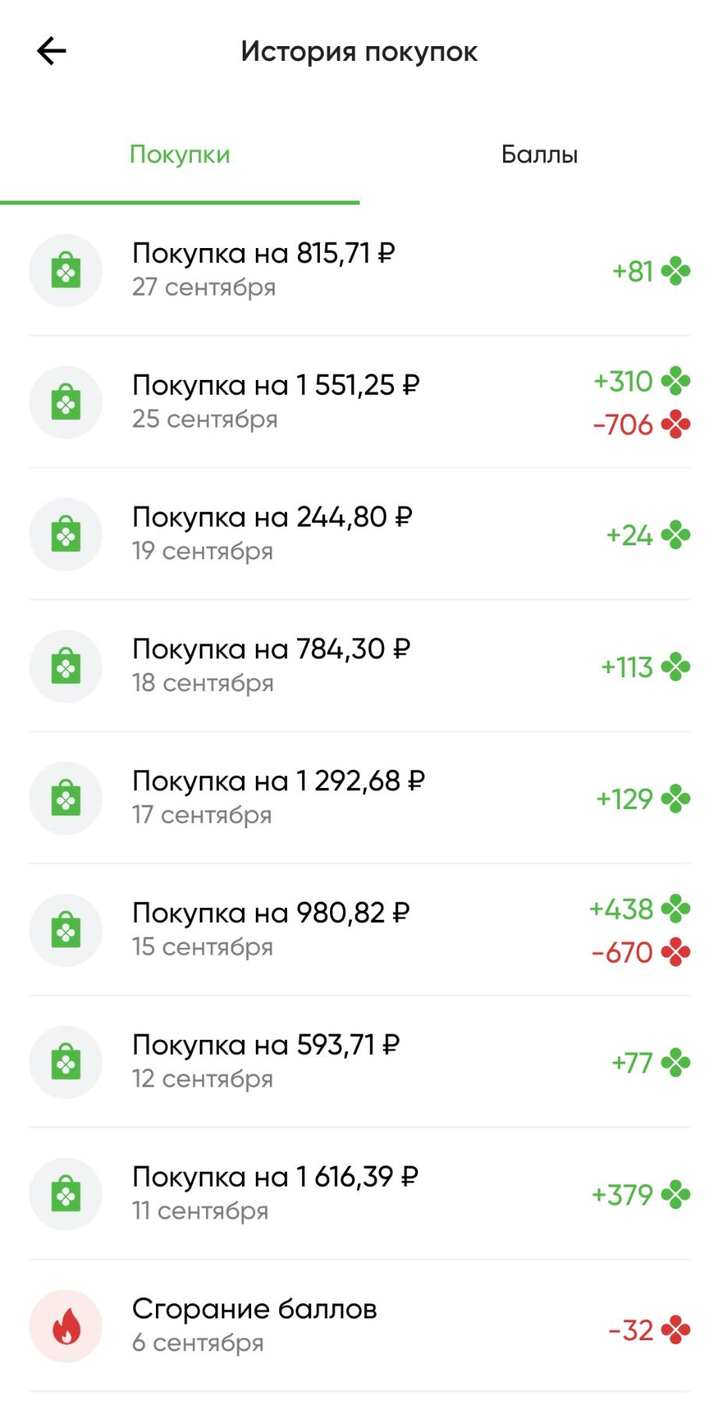Open the 1 616,39 ₽ purchase from 11 сентября
Viewport: 720px width, 1418px height.
click(x=360, y=1194)
